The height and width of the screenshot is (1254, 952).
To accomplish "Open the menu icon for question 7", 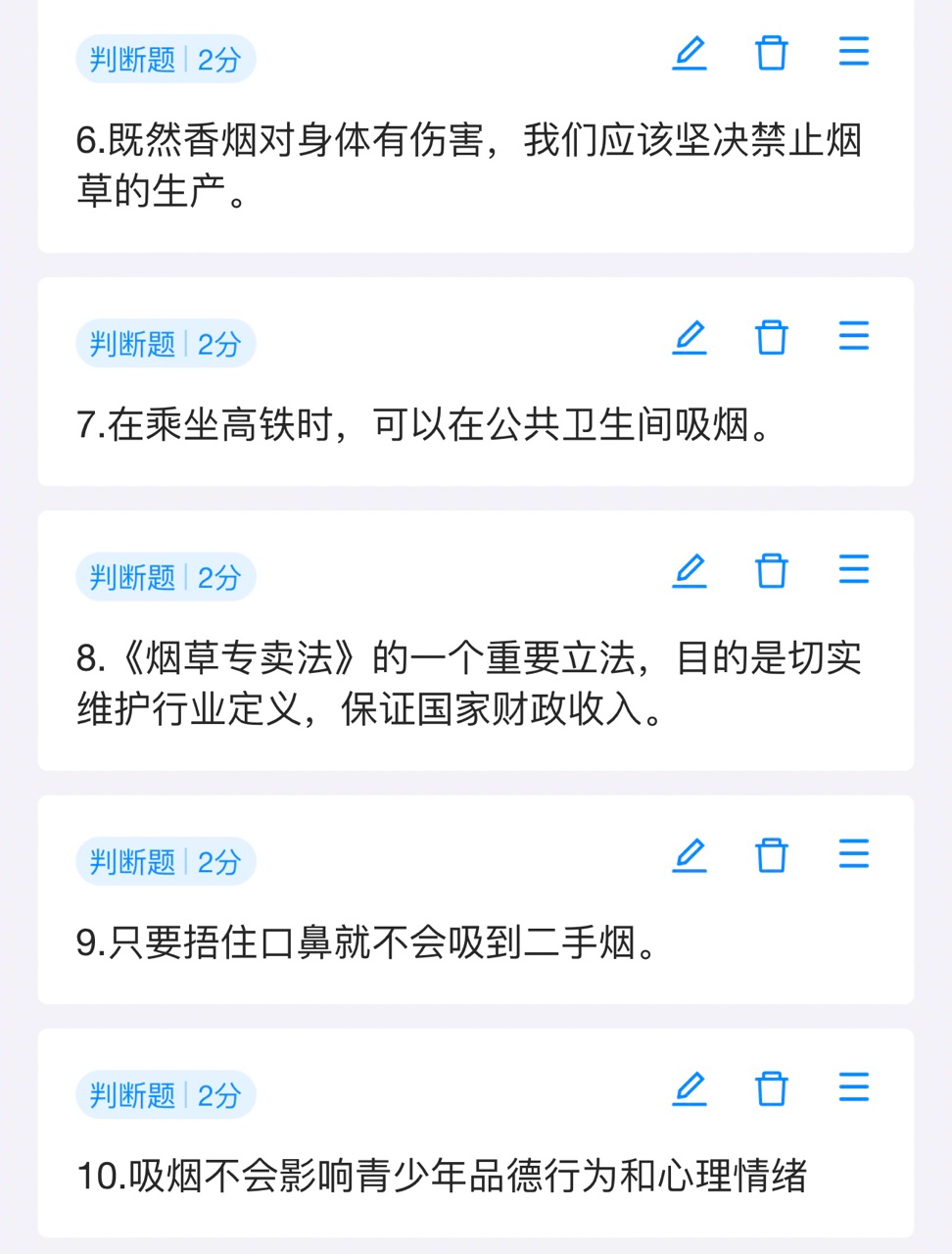I will pos(854,336).
